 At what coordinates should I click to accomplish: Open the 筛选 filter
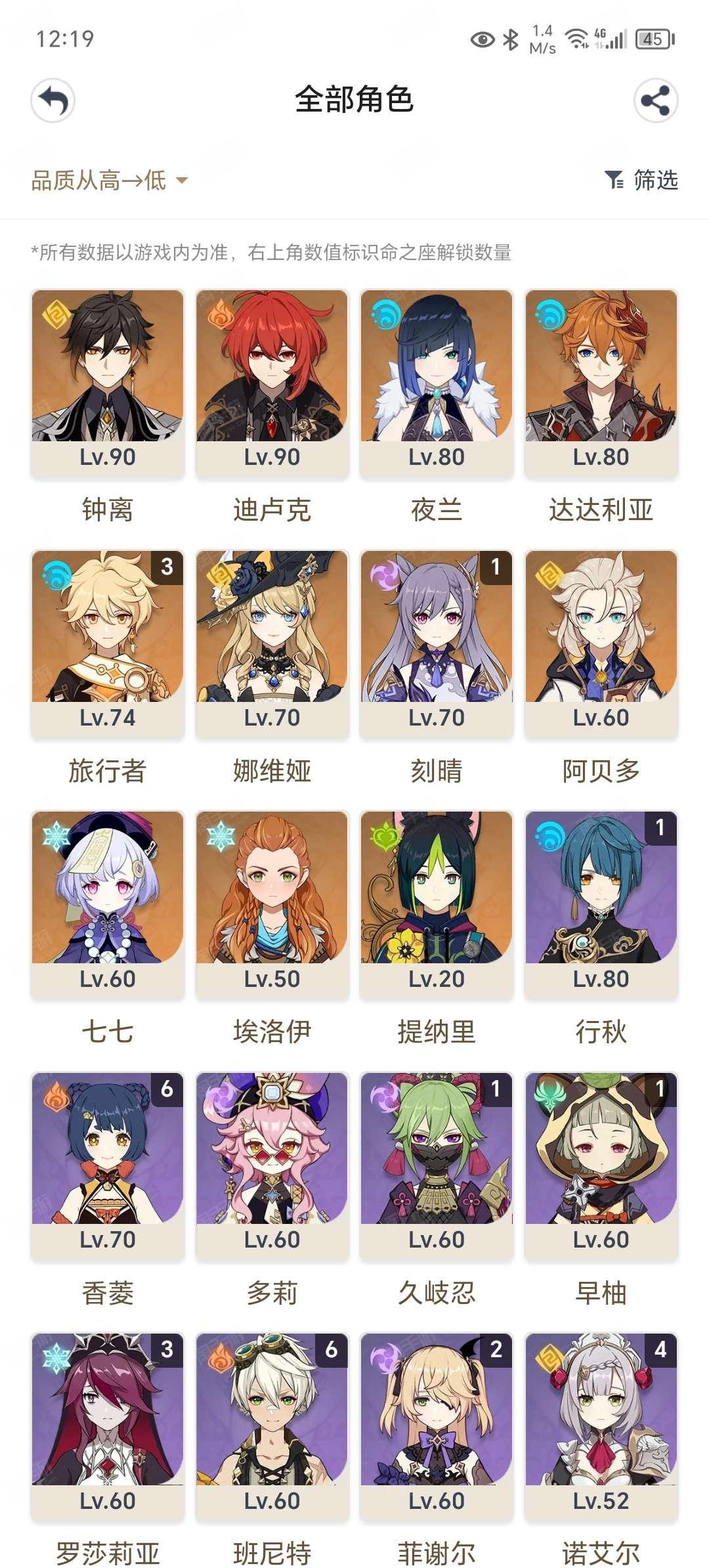641,179
